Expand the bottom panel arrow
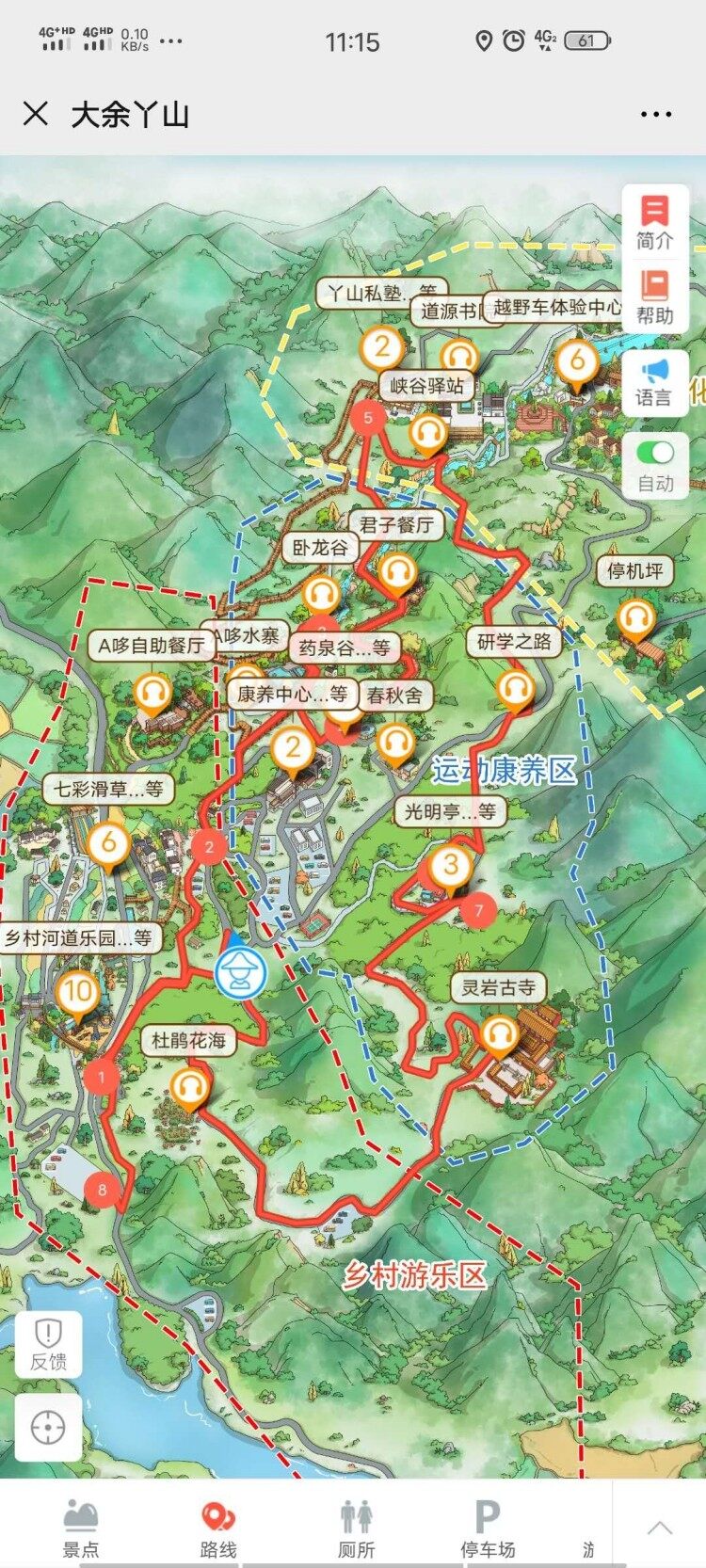 click(659, 1528)
